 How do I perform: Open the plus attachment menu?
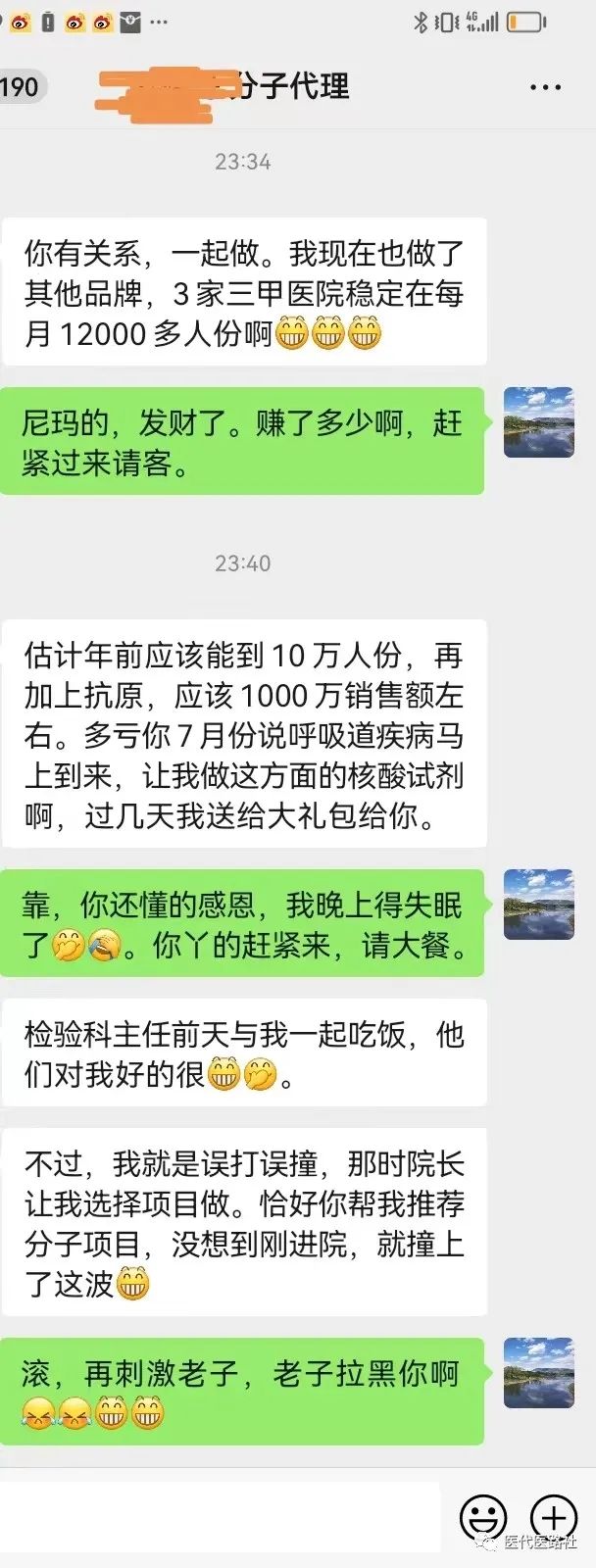pos(554,1518)
